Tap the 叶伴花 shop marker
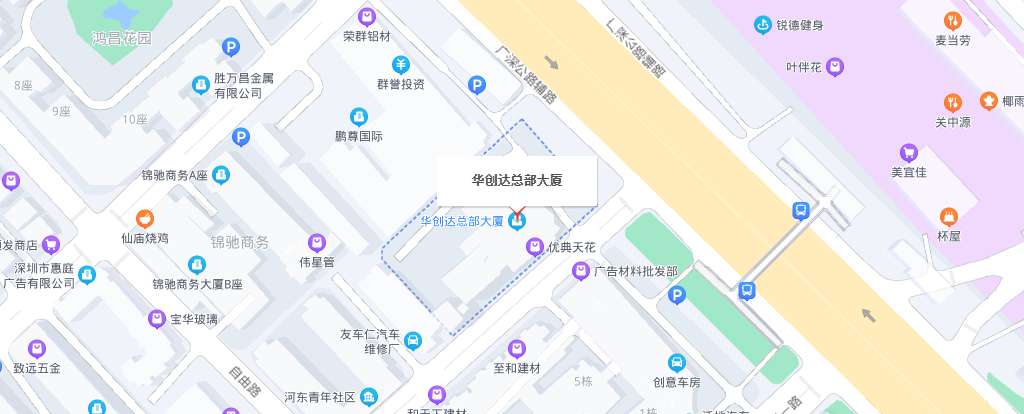1024x414 pixels. tap(835, 67)
